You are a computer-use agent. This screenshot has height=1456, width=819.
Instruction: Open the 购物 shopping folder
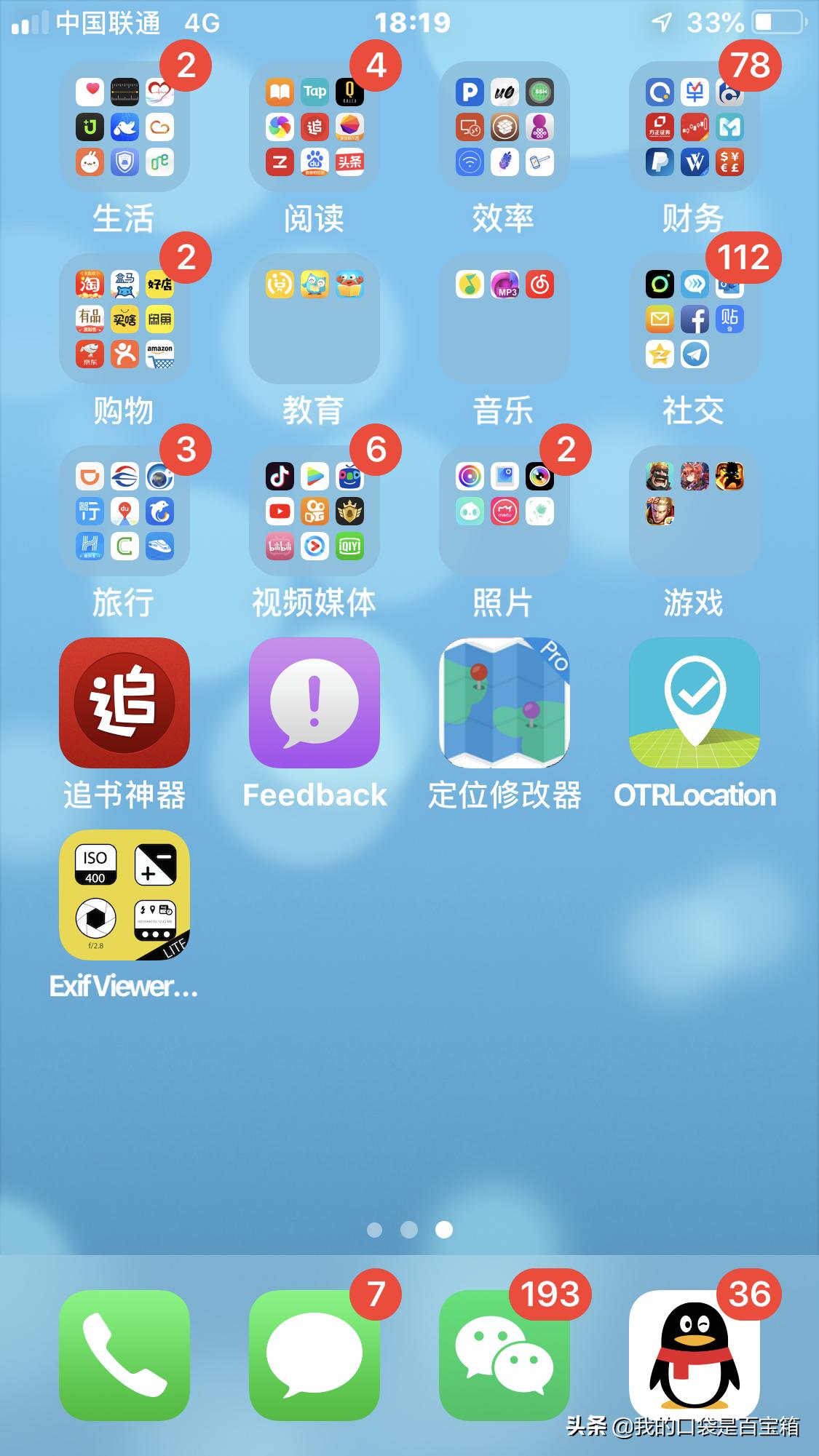[x=124, y=319]
